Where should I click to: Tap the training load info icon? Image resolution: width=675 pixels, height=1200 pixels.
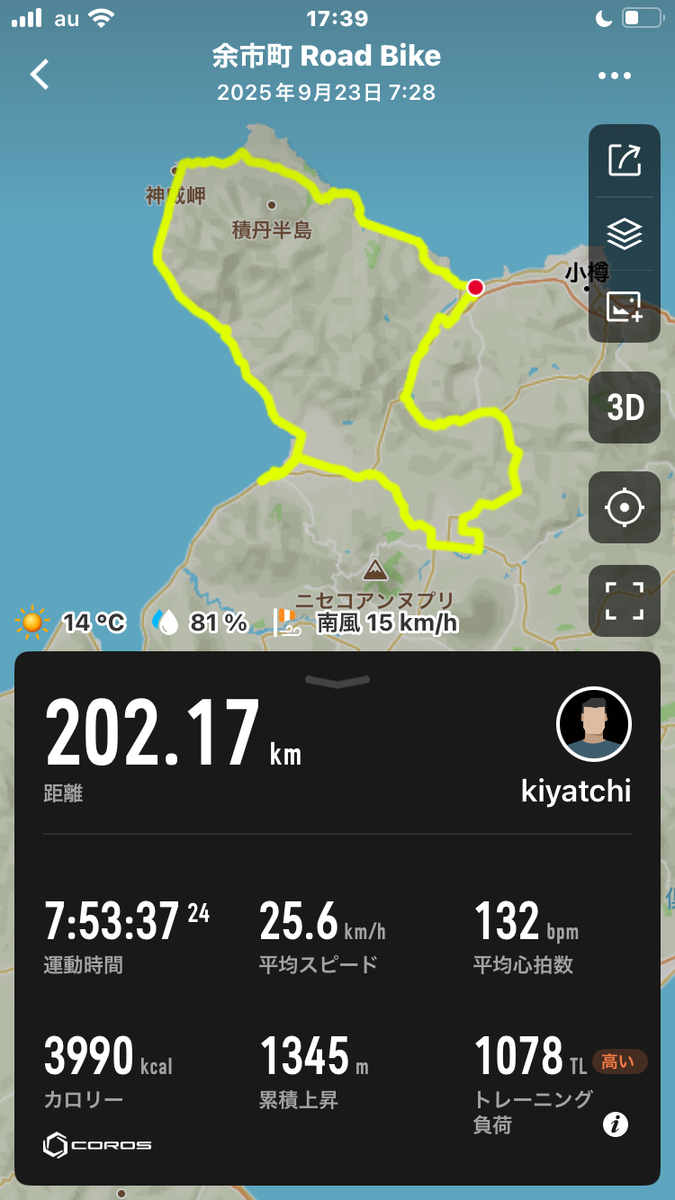616,1125
